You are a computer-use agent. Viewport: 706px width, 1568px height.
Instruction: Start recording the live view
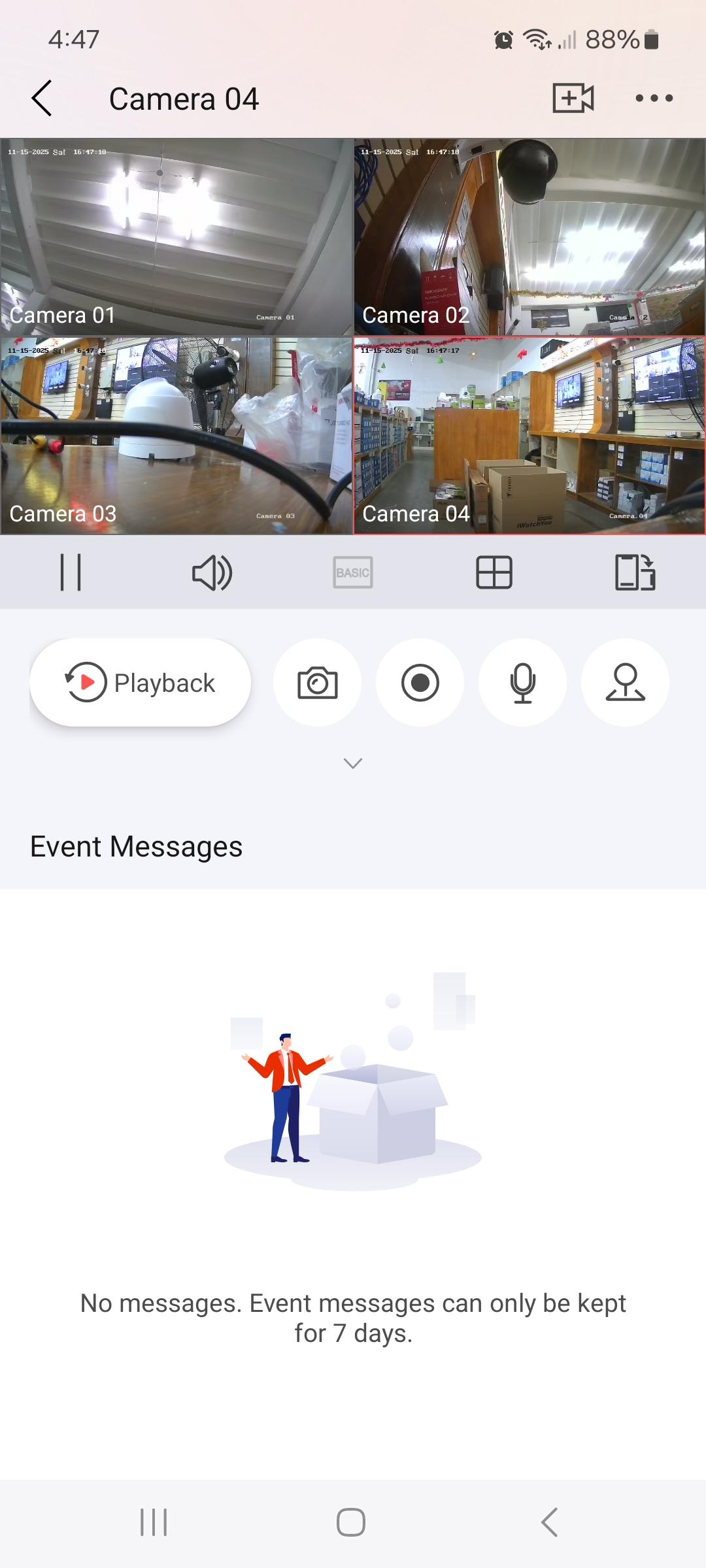(x=420, y=683)
